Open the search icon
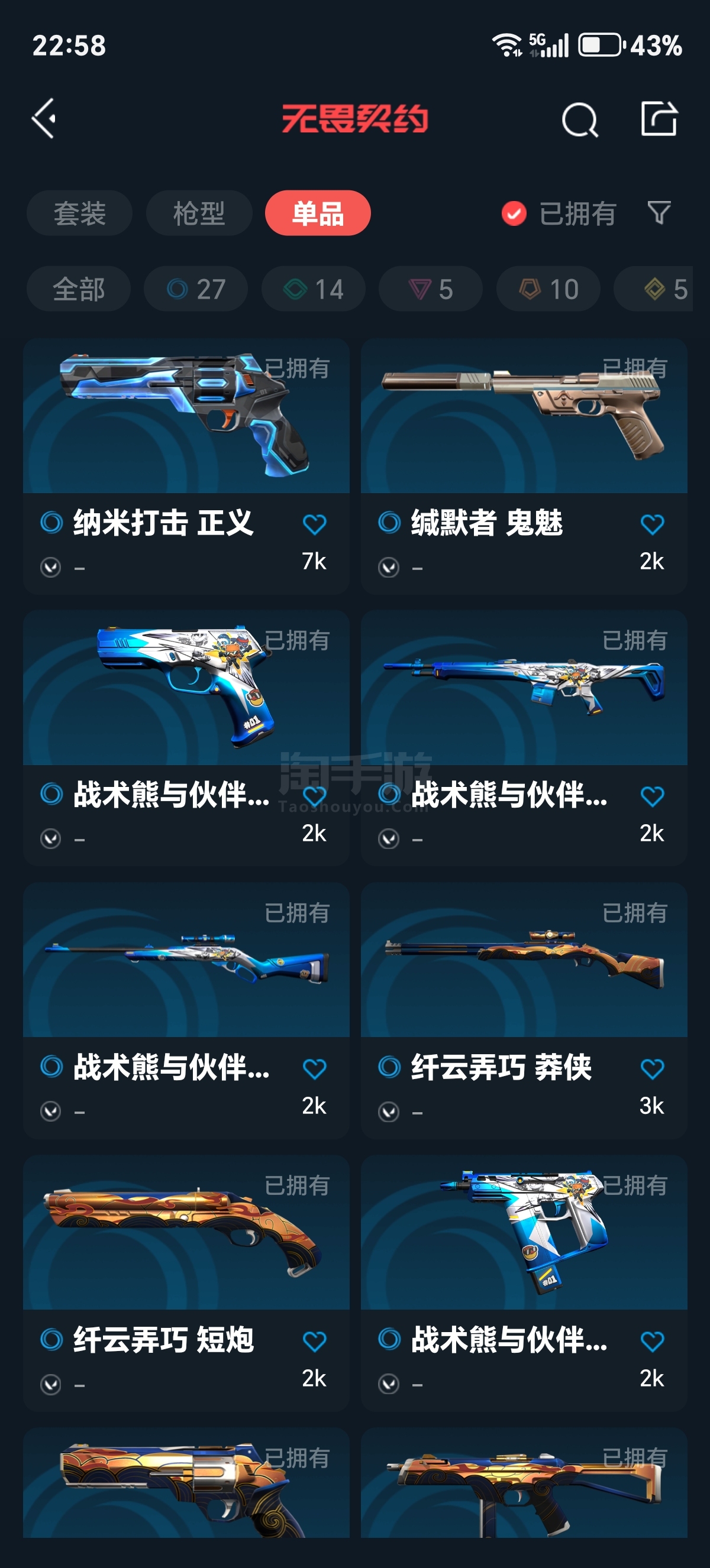 pyautogui.click(x=579, y=119)
